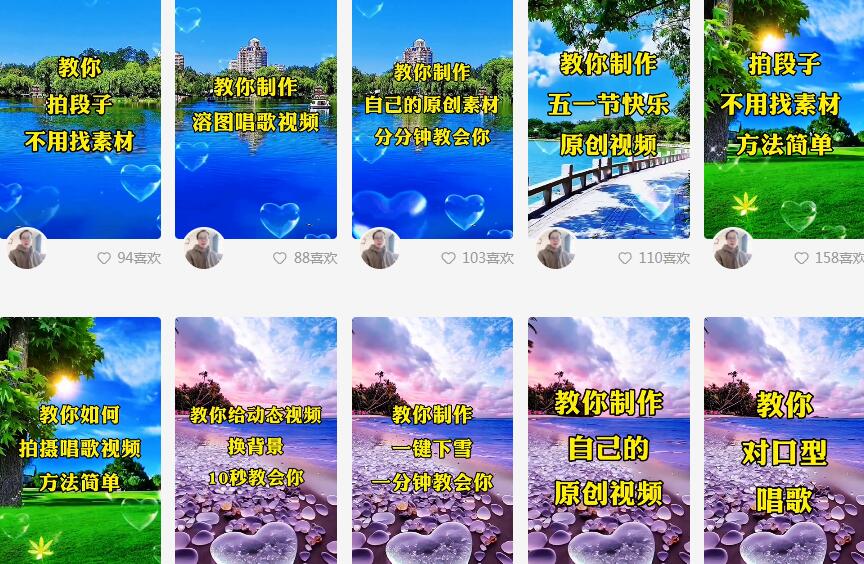Viewport: 864px width, 564px height.
Task: Open the video '教你给动态视频换背景'
Action: click(256, 440)
